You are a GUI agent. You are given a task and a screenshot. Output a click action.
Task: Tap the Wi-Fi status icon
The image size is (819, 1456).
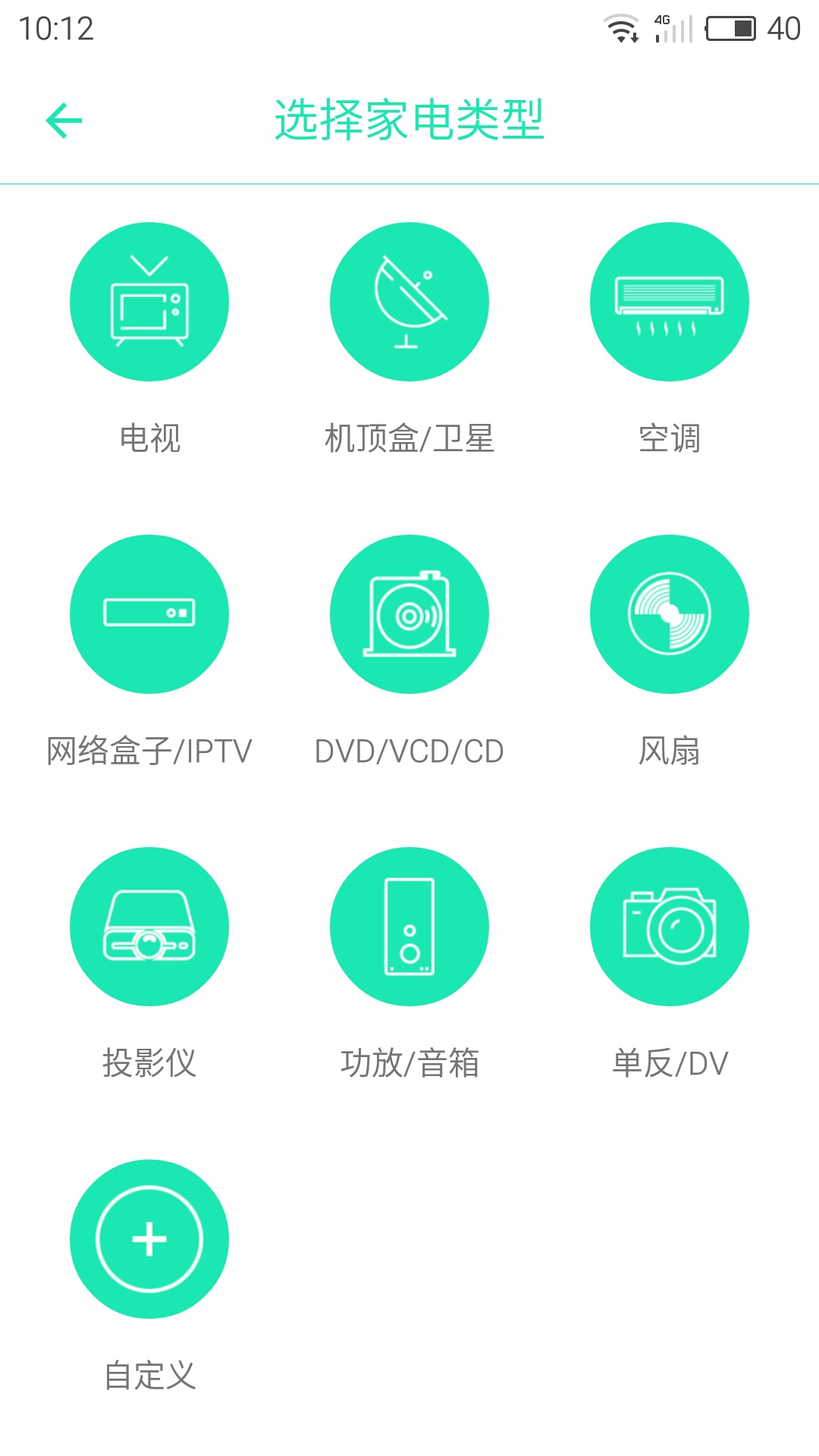click(x=620, y=25)
